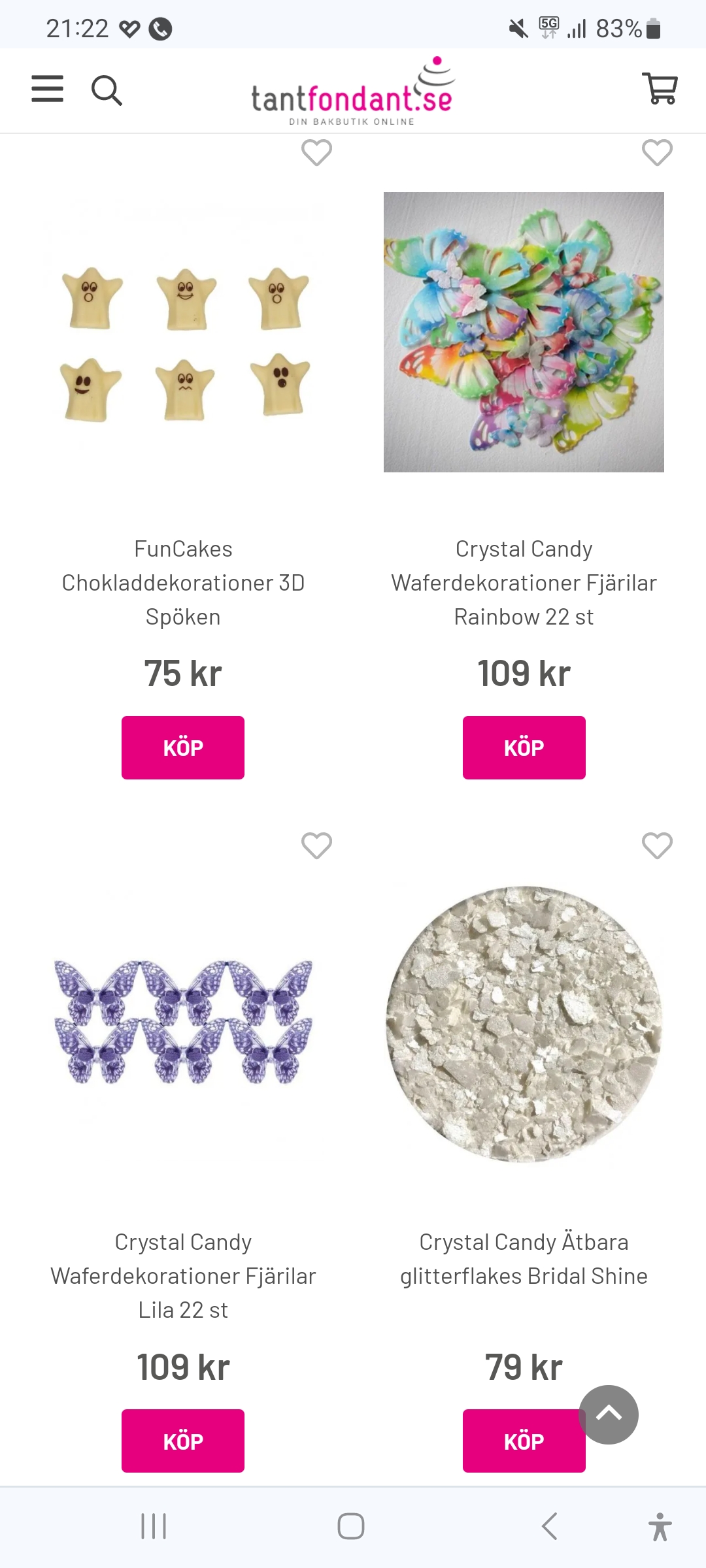Screen dimensions: 706x1568
Task: Open the search icon
Action: pyautogui.click(x=107, y=90)
